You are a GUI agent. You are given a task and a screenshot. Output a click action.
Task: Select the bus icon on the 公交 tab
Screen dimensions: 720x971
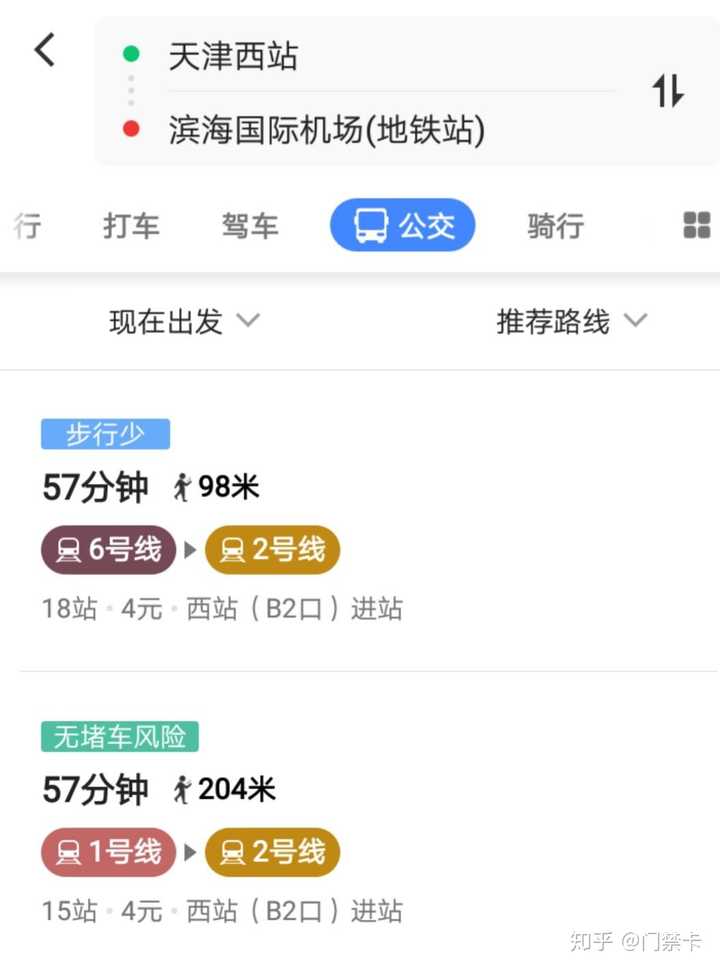(372, 225)
